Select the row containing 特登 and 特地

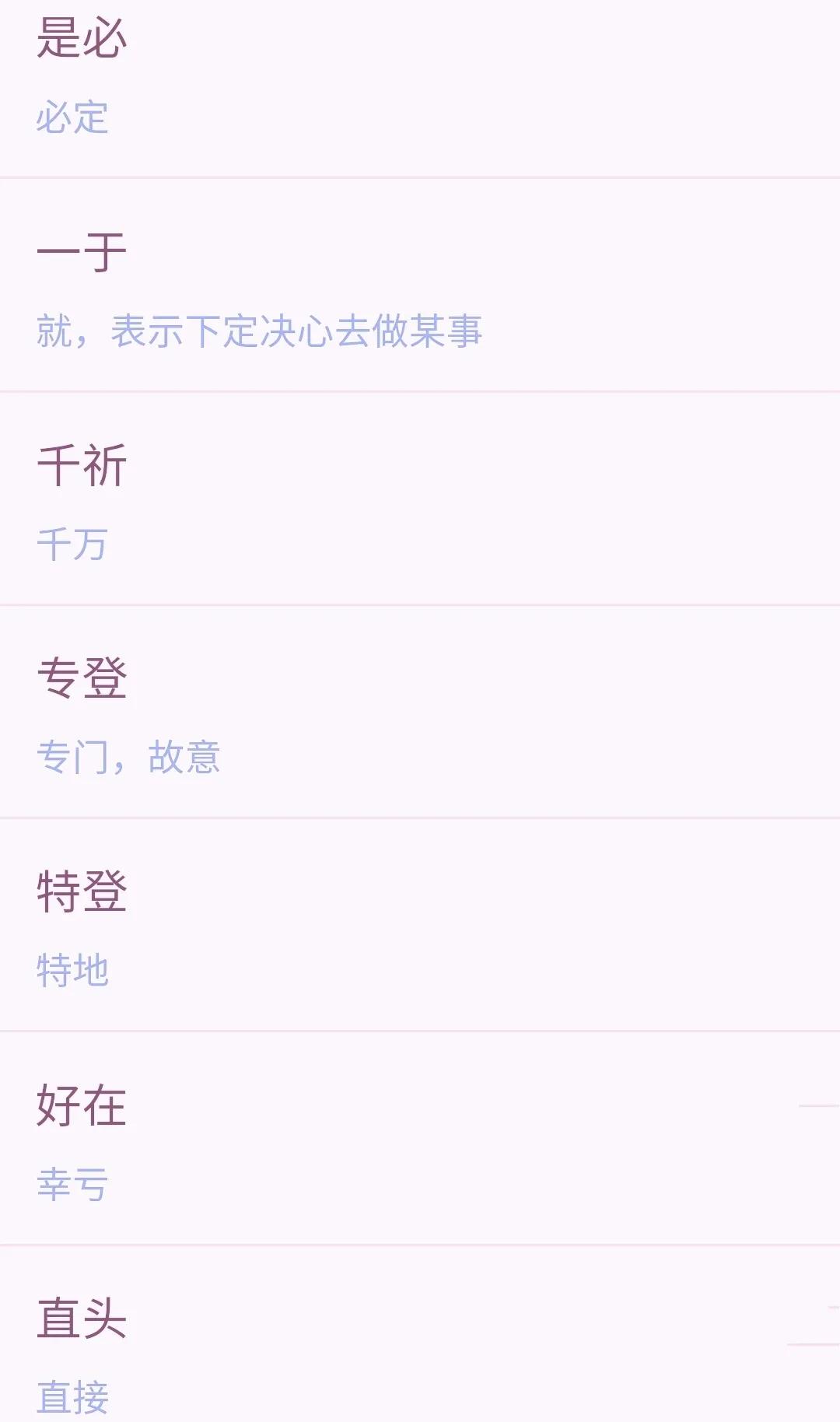420,930
